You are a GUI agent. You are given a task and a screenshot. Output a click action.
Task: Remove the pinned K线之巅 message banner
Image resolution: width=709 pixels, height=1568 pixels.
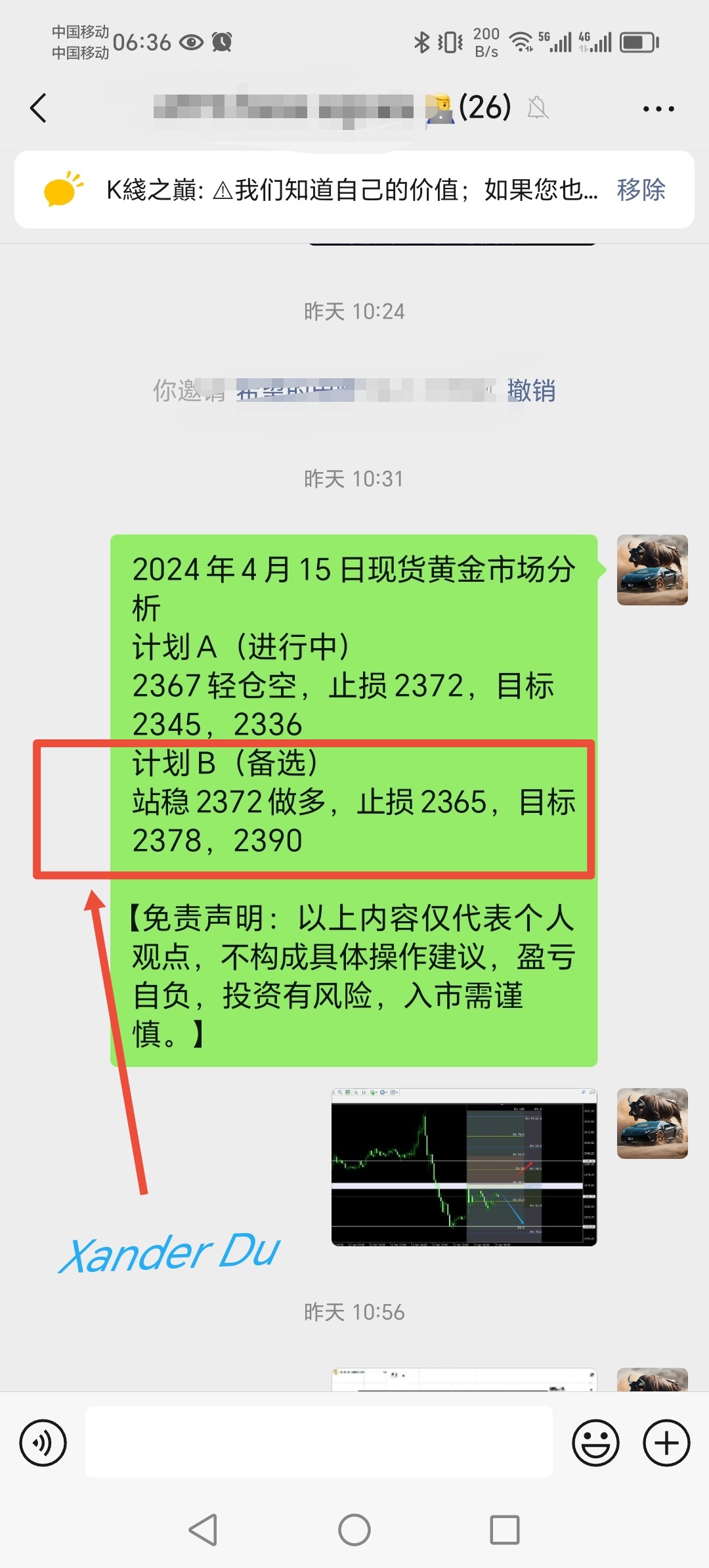coord(641,190)
